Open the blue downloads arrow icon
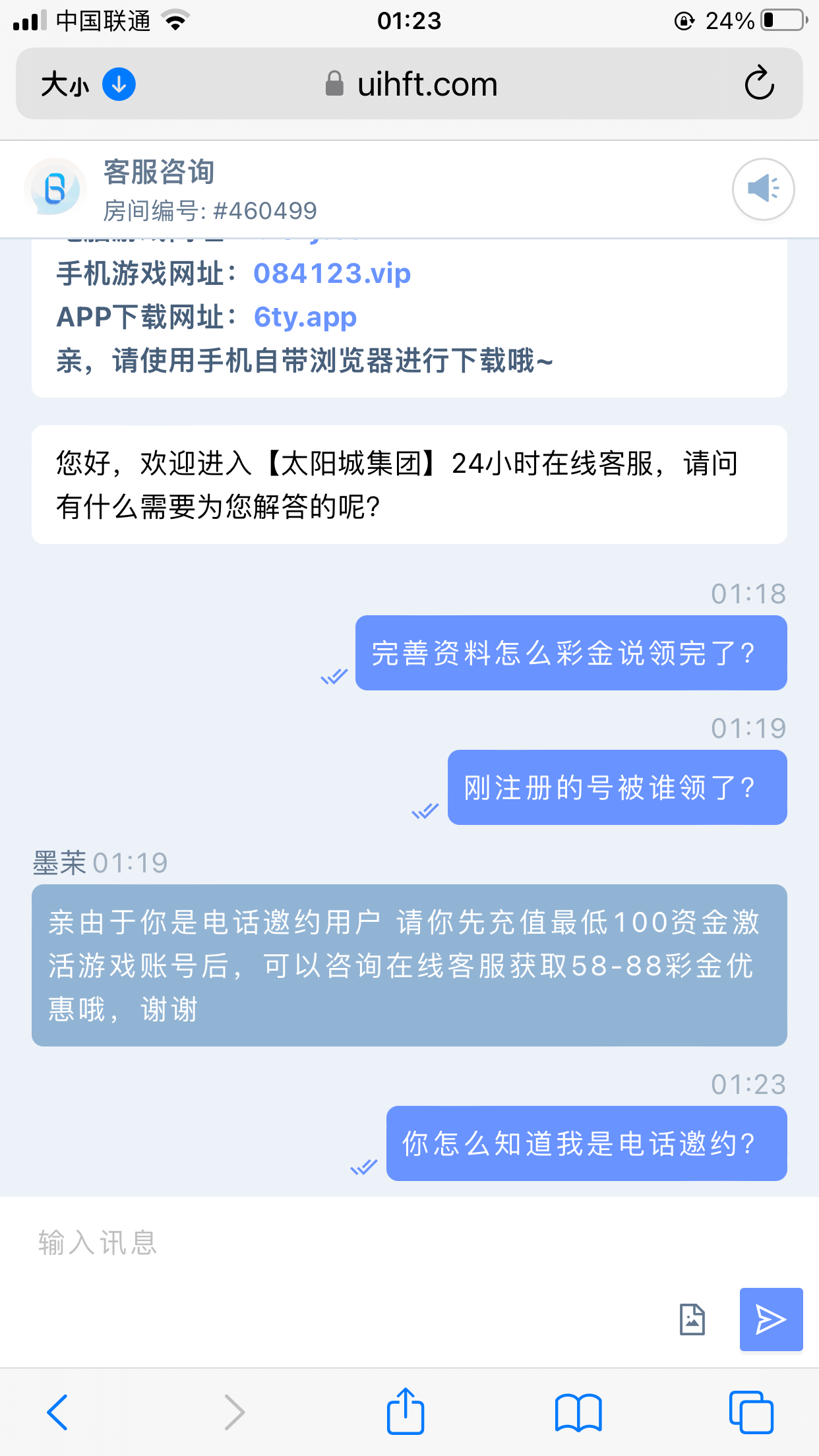Screen dimensions: 819x1456 (119, 84)
